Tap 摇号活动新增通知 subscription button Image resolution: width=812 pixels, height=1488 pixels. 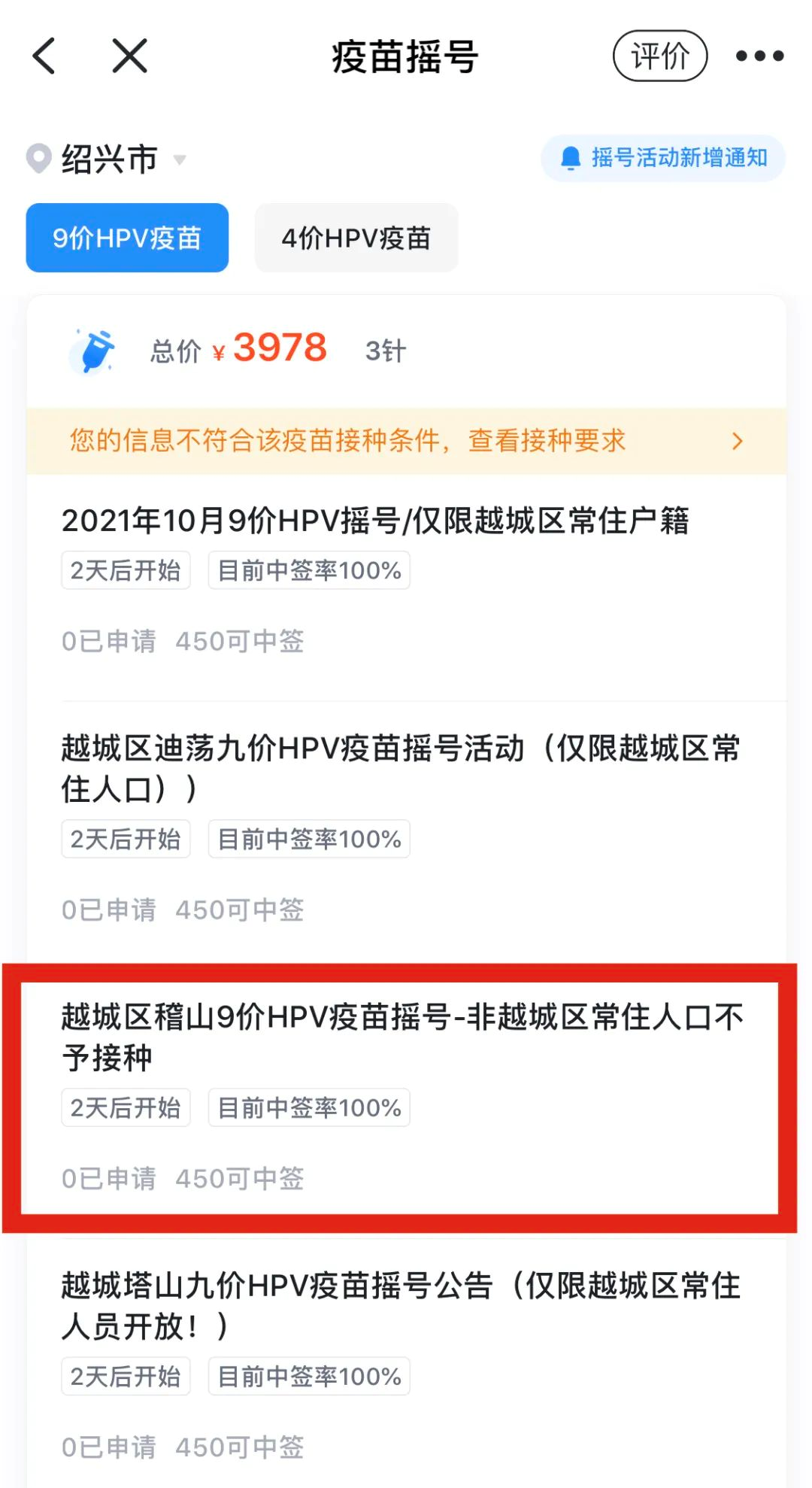coord(663,158)
